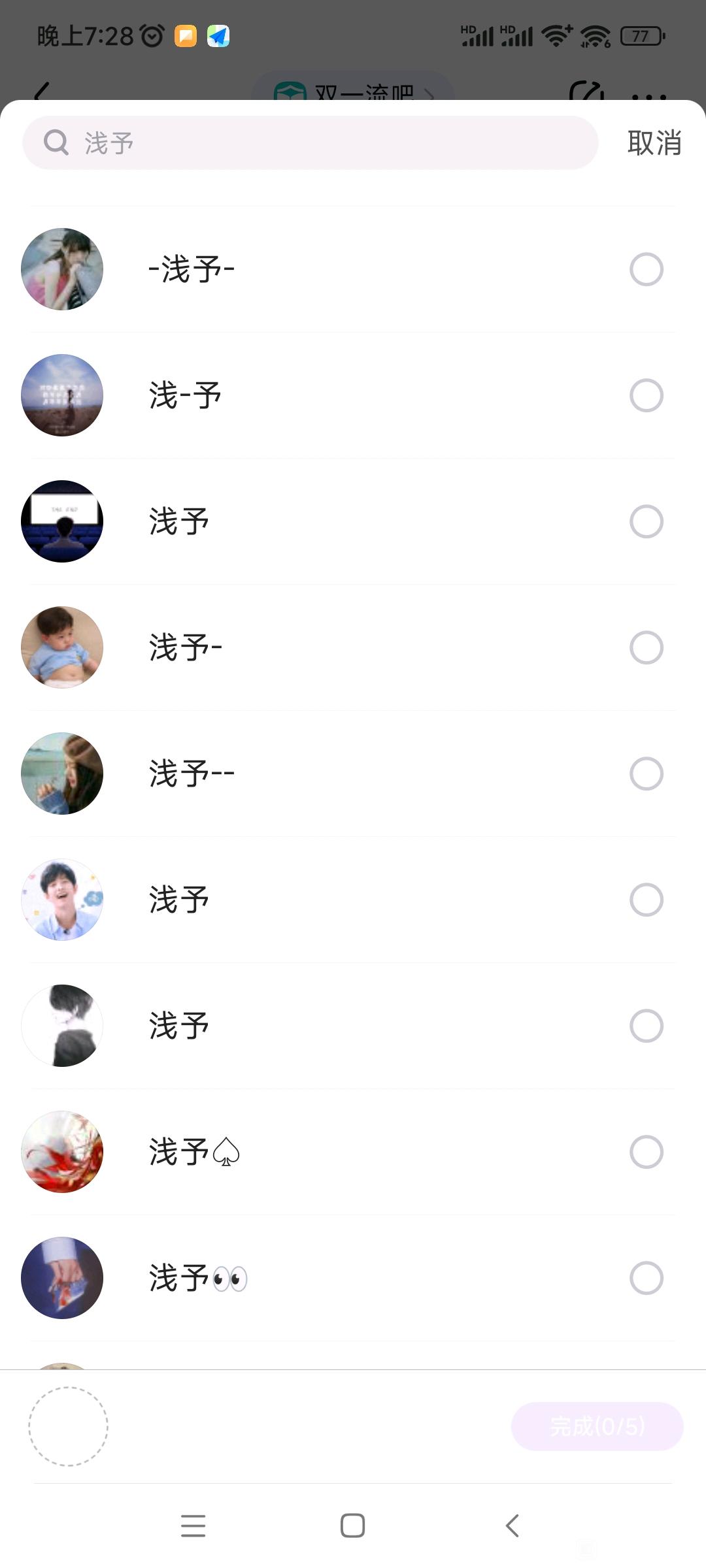Viewport: 706px width, 1568px height.
Task: Select 浅予 with the spade symbol
Action: pyautogui.click(x=646, y=1152)
